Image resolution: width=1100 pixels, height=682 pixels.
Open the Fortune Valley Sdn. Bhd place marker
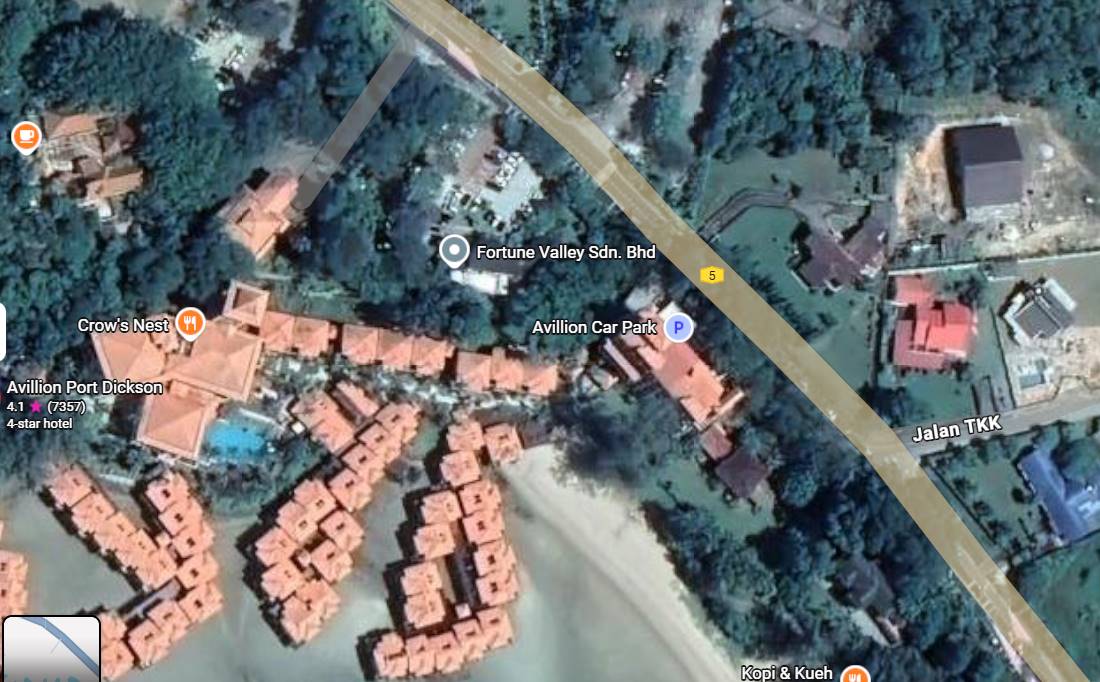(455, 251)
